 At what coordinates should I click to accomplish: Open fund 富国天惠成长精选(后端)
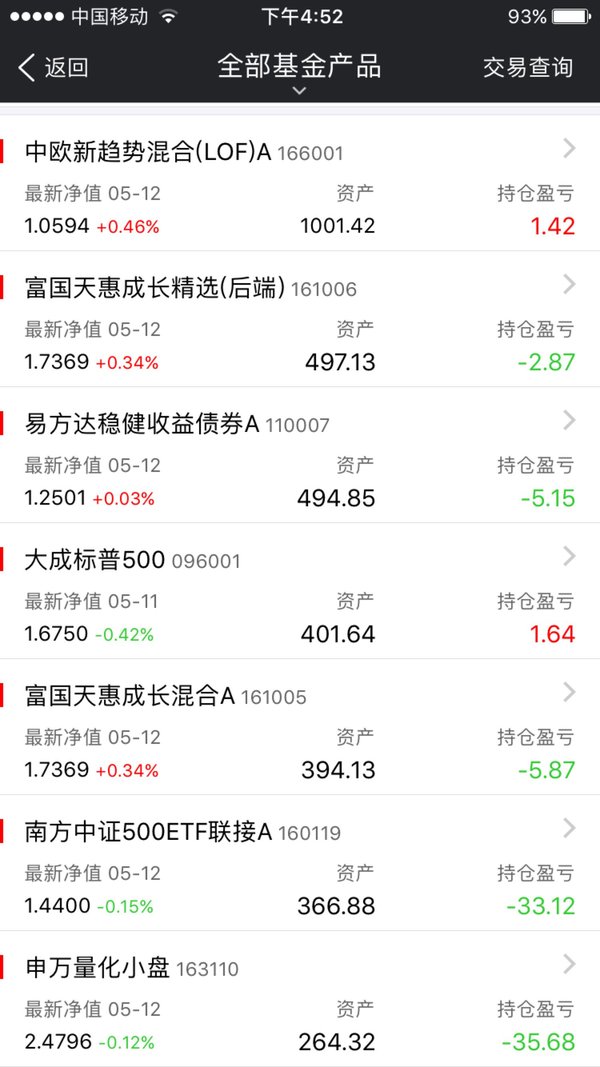tap(300, 319)
